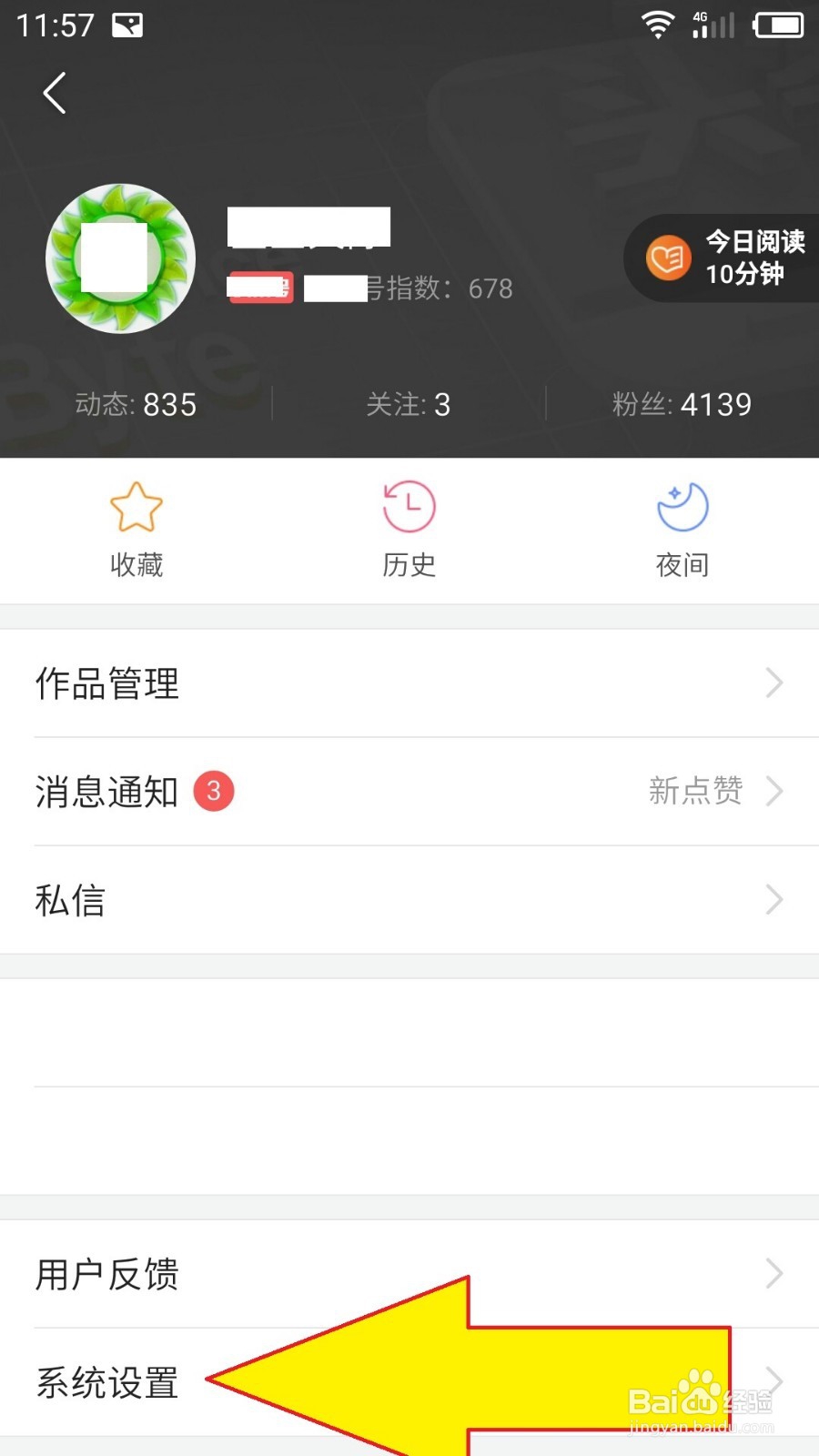Tap the notification icon in status bar
The image size is (819, 1456).
tap(125, 25)
